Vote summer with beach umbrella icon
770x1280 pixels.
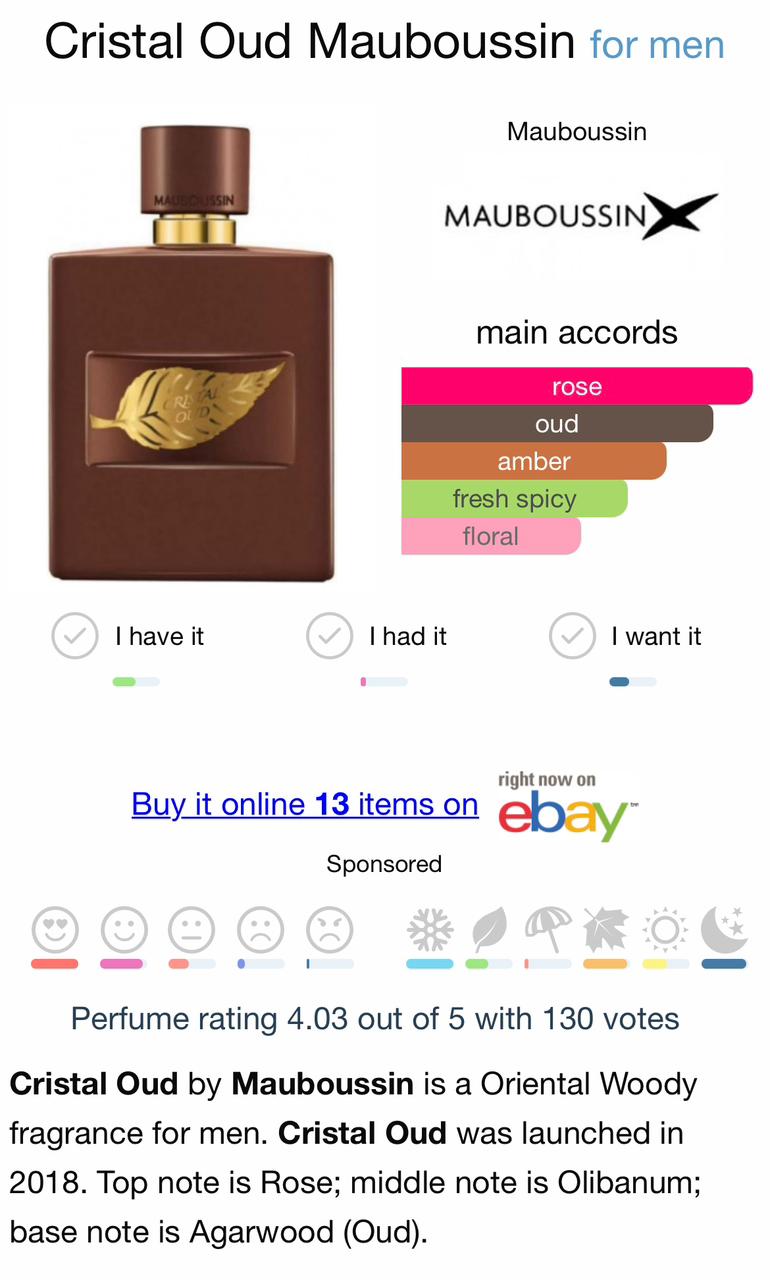(547, 930)
